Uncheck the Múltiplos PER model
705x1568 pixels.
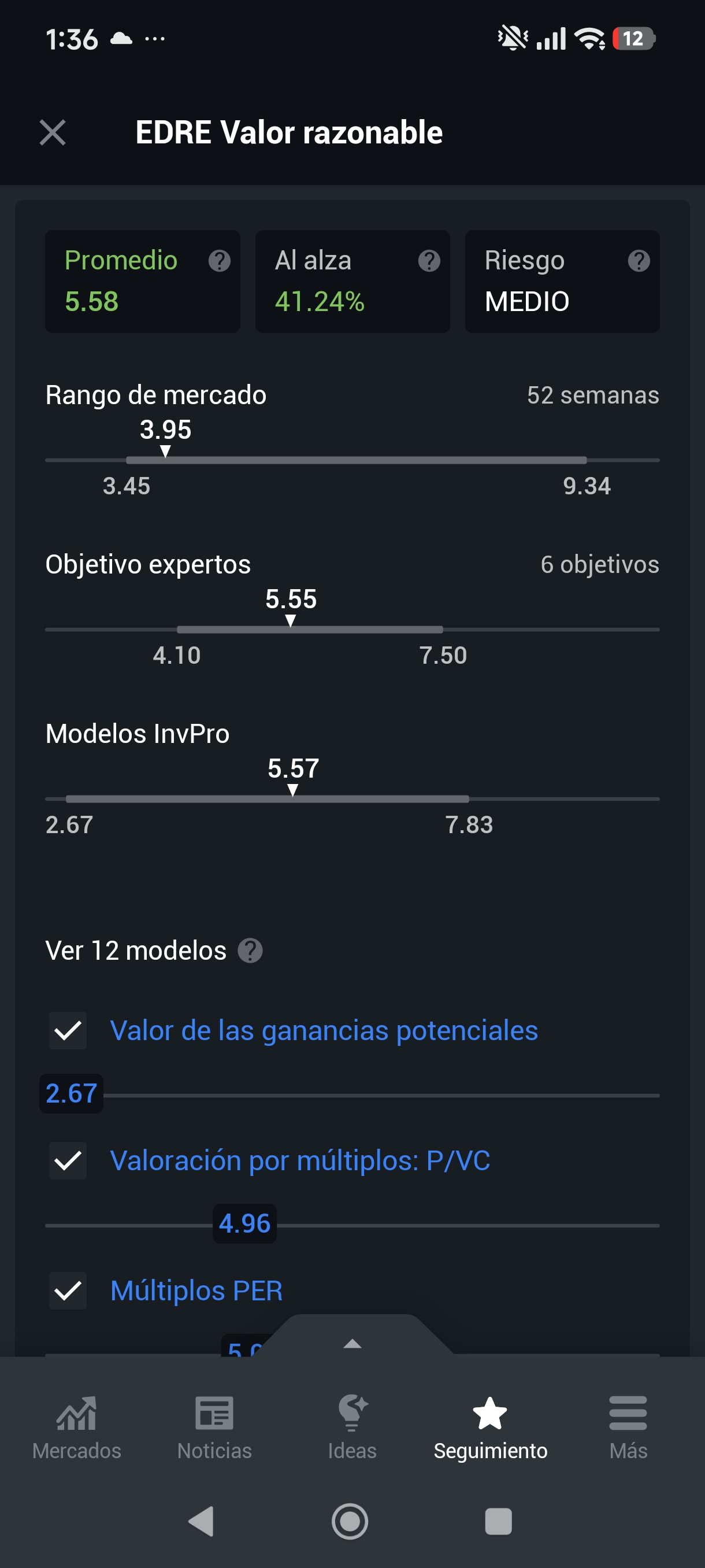pyautogui.click(x=68, y=1291)
